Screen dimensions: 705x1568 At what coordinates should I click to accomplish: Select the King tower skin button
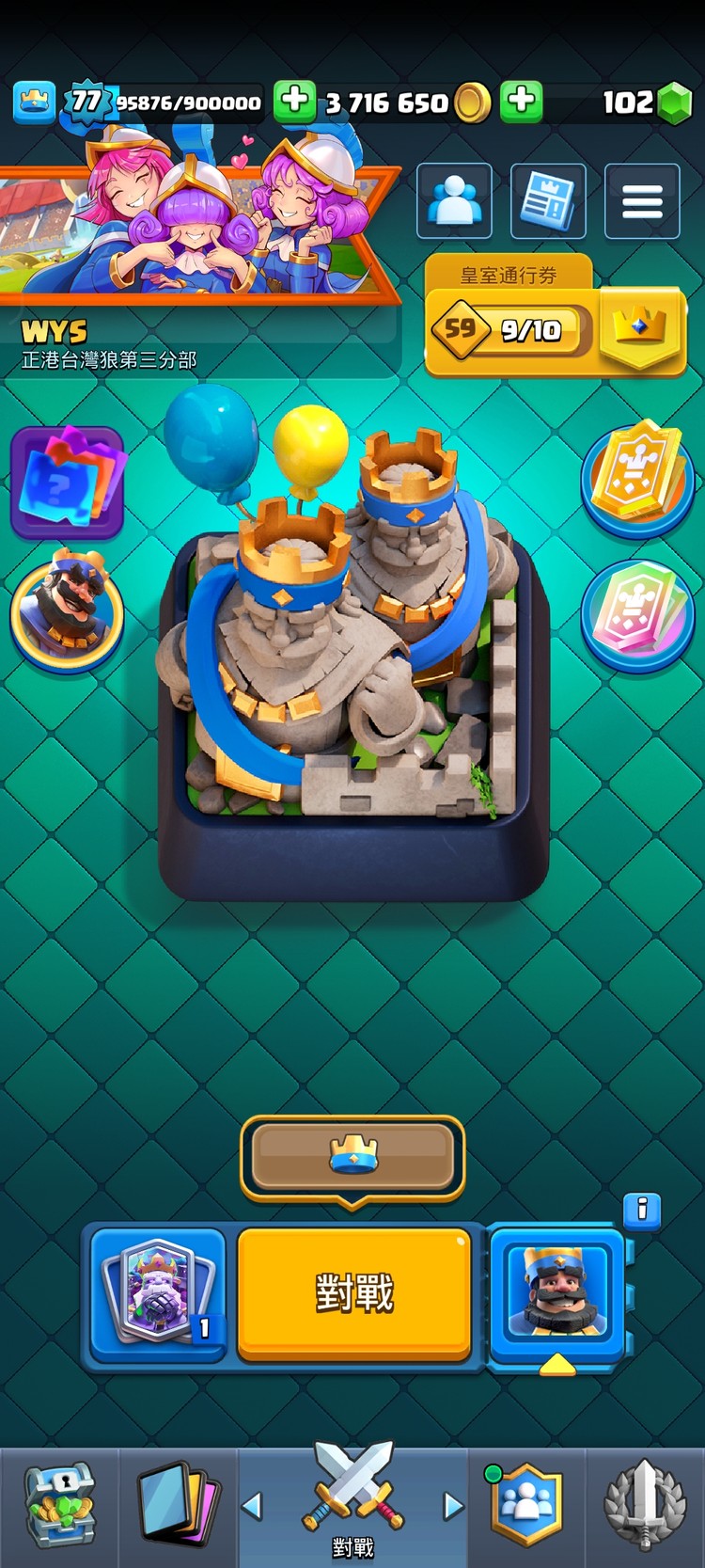[556, 1293]
